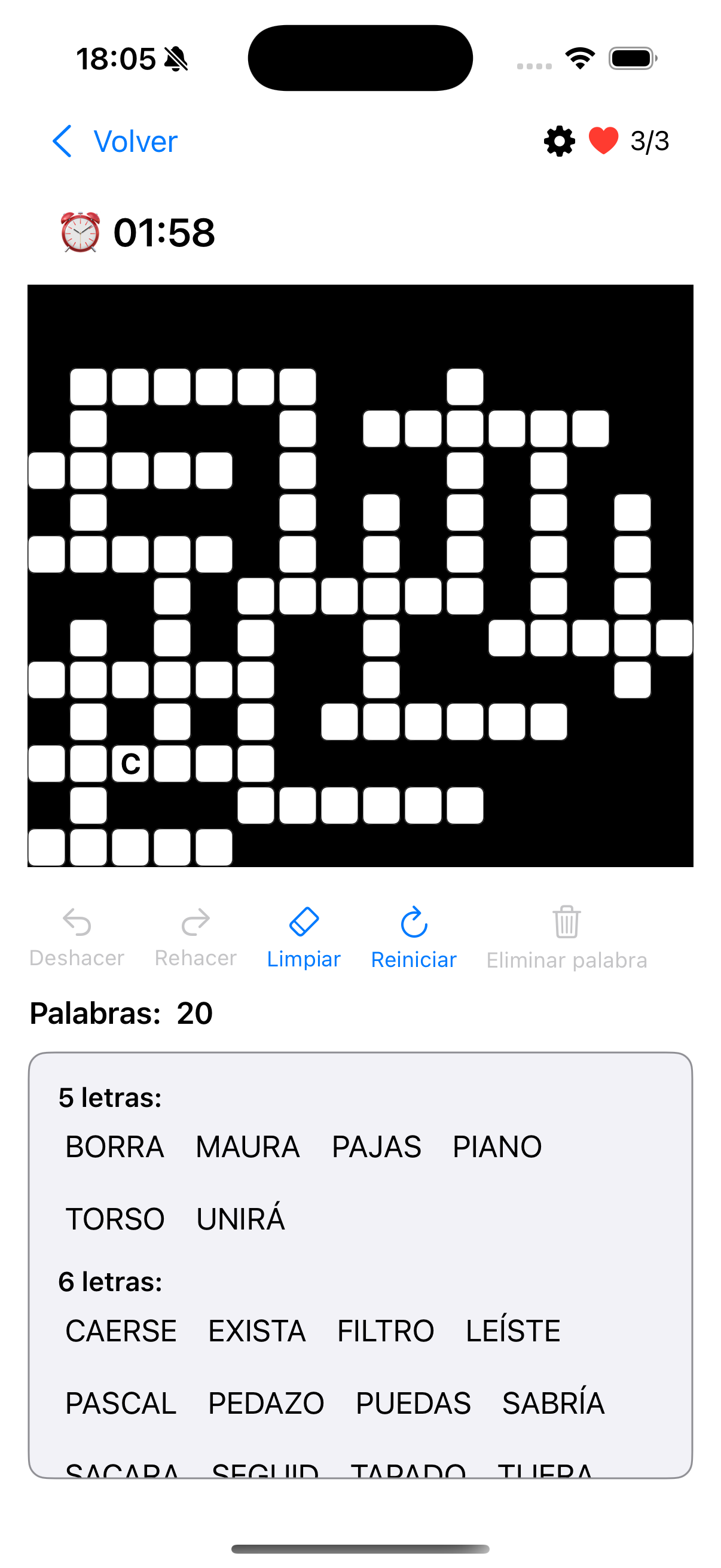
Task: Open the settings gear
Action: [559, 142]
